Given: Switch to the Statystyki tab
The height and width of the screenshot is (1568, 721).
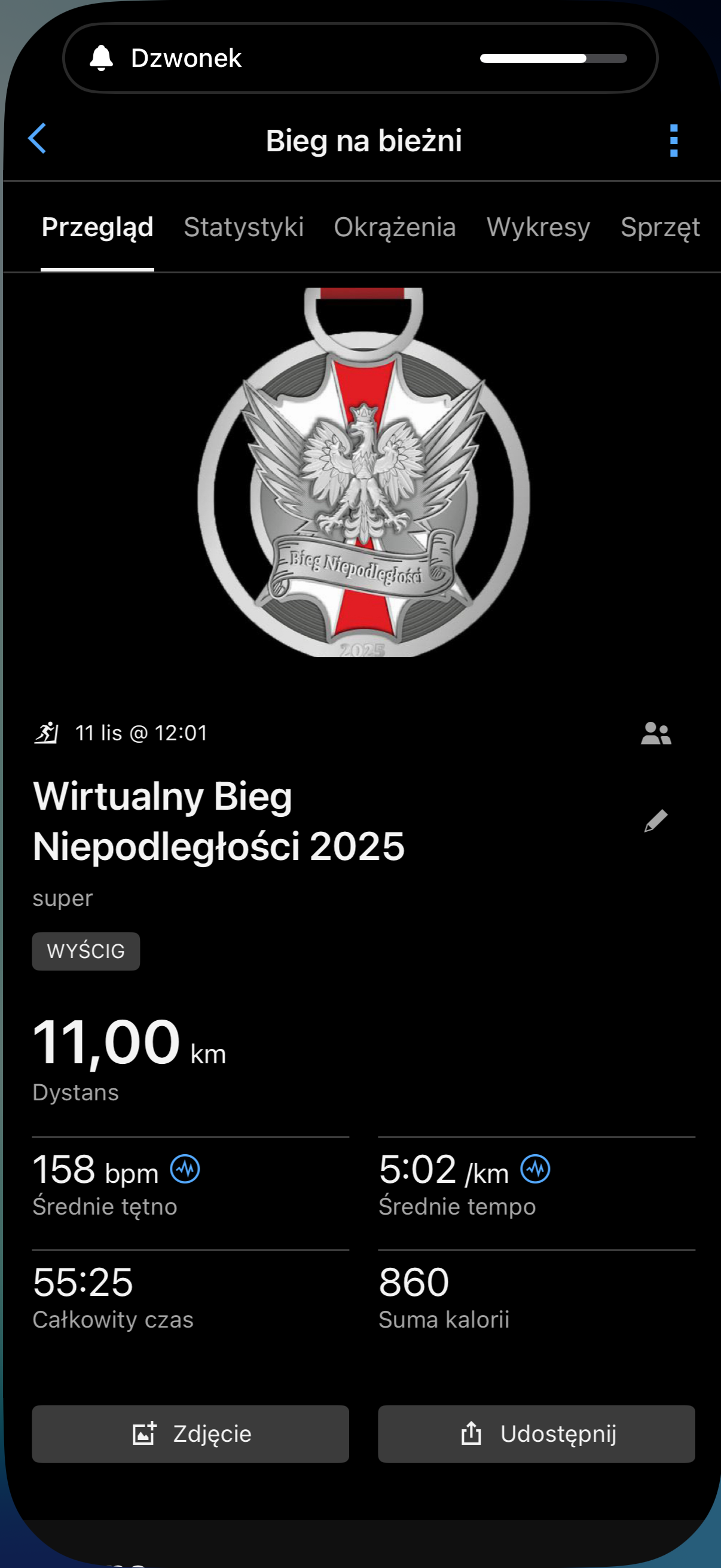Looking at the screenshot, I should pos(243,227).
